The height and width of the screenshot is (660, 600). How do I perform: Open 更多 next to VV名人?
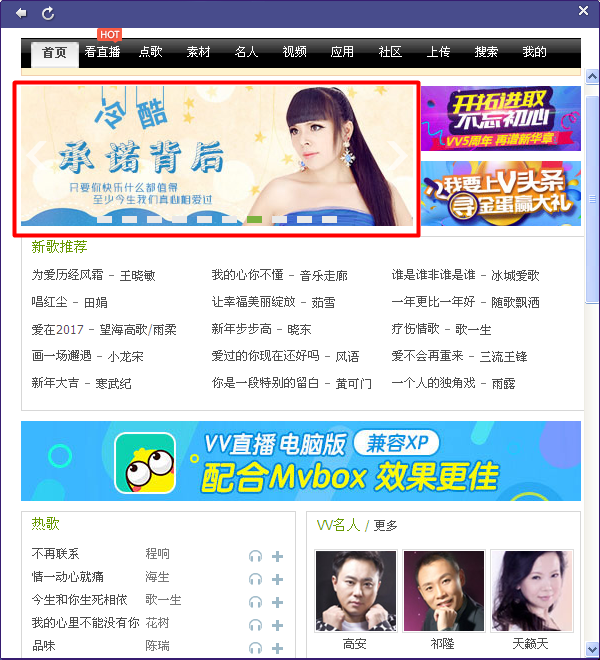[386, 525]
